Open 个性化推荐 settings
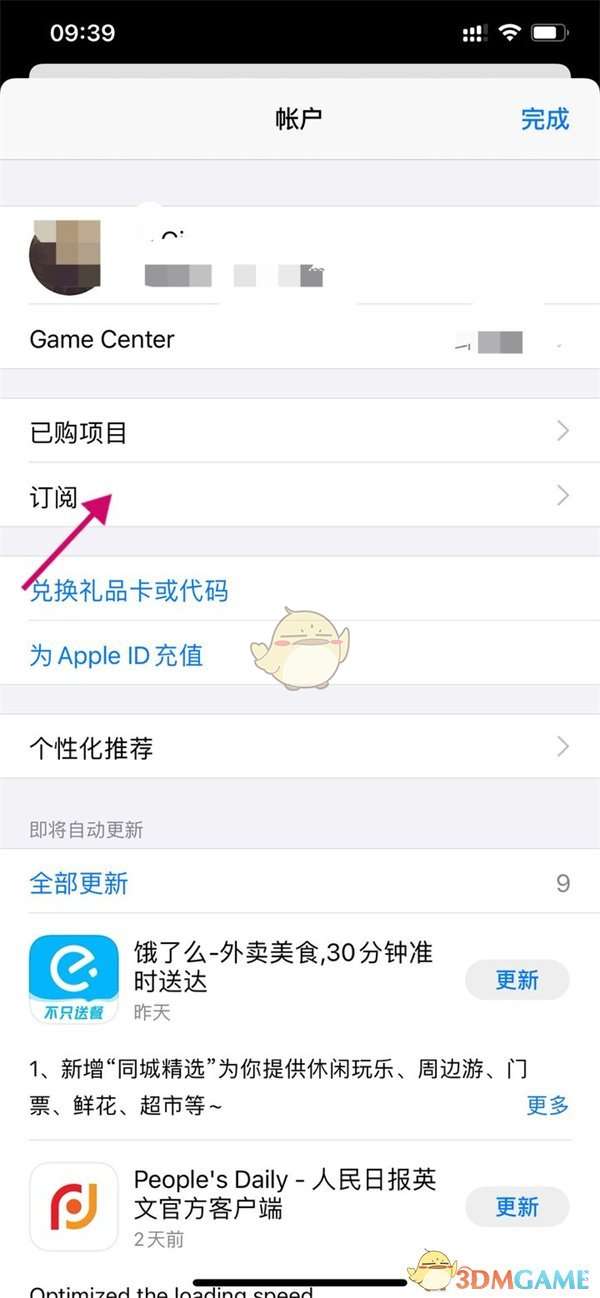Image resolution: width=600 pixels, height=1298 pixels. [300, 747]
